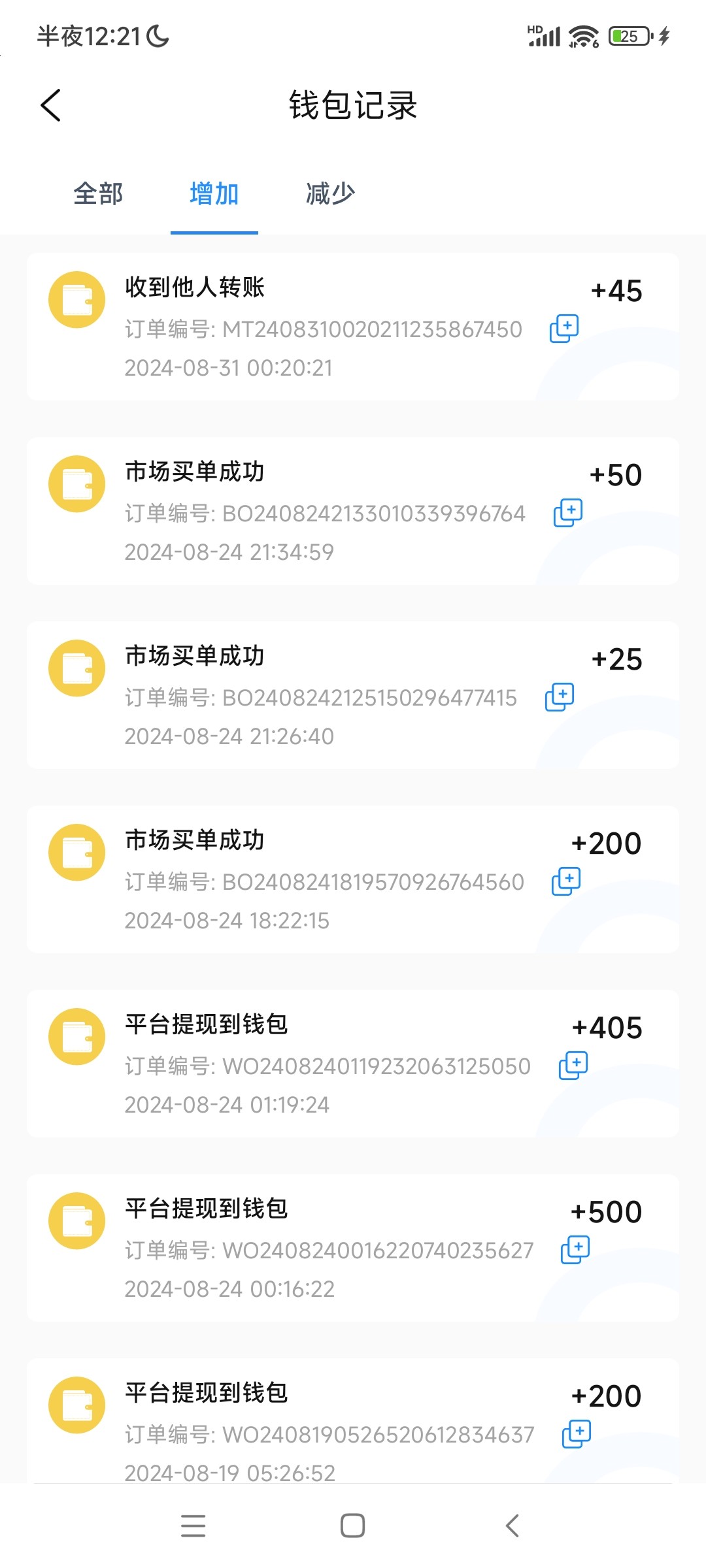
Task: Copy order number of the +25 市场买单成功 record
Action: (560, 696)
